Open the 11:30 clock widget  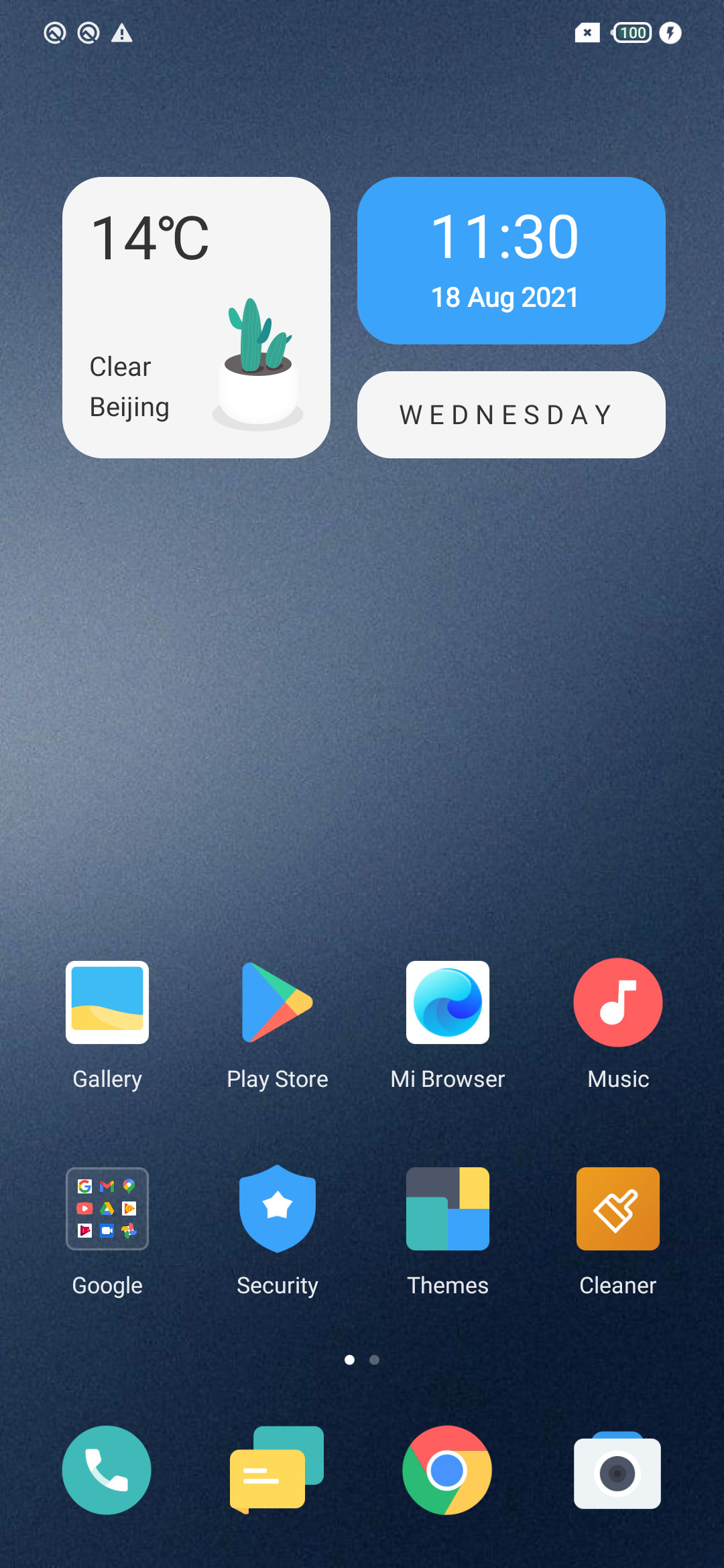511,261
